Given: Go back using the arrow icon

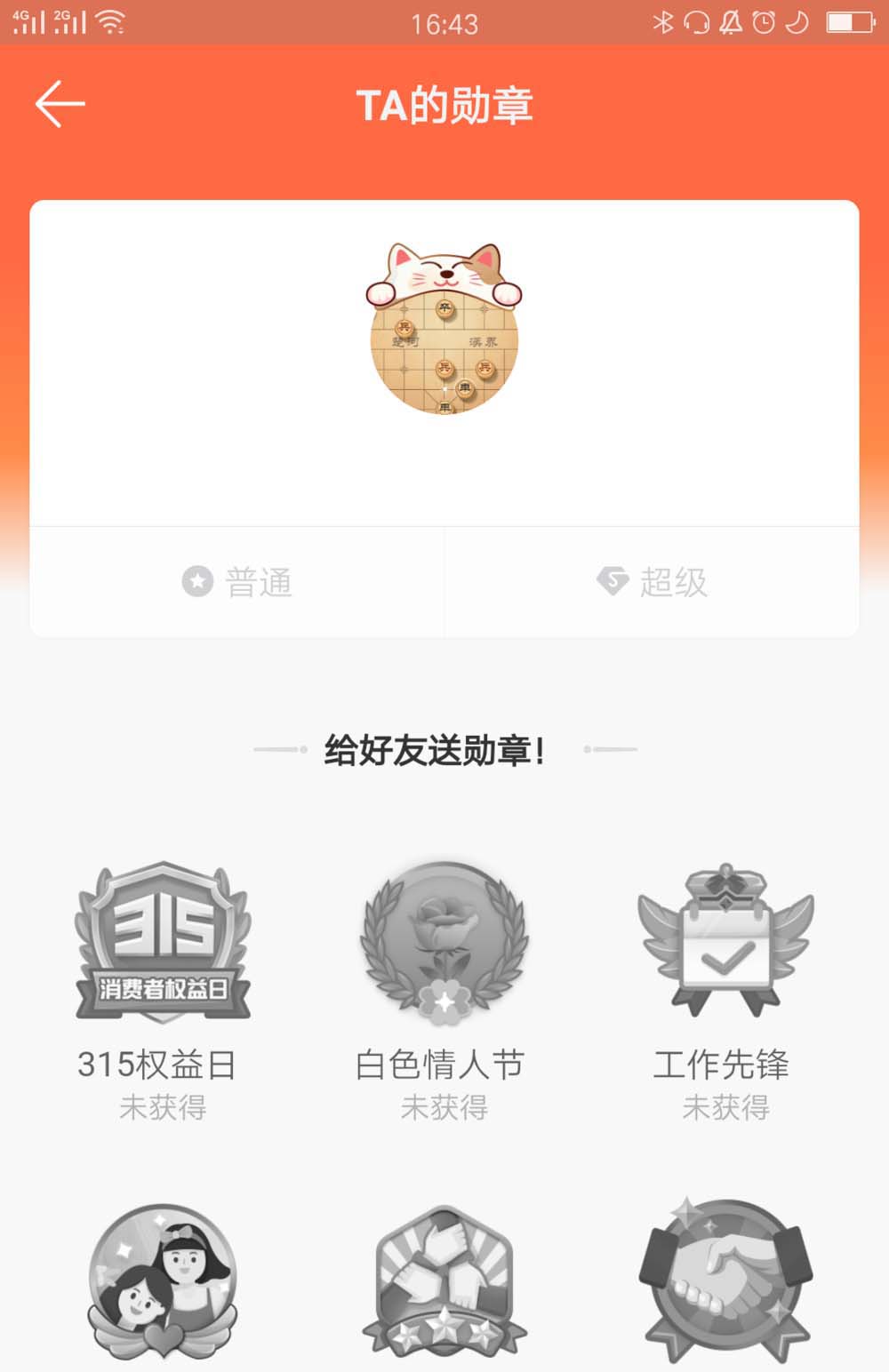Looking at the screenshot, I should (x=60, y=104).
